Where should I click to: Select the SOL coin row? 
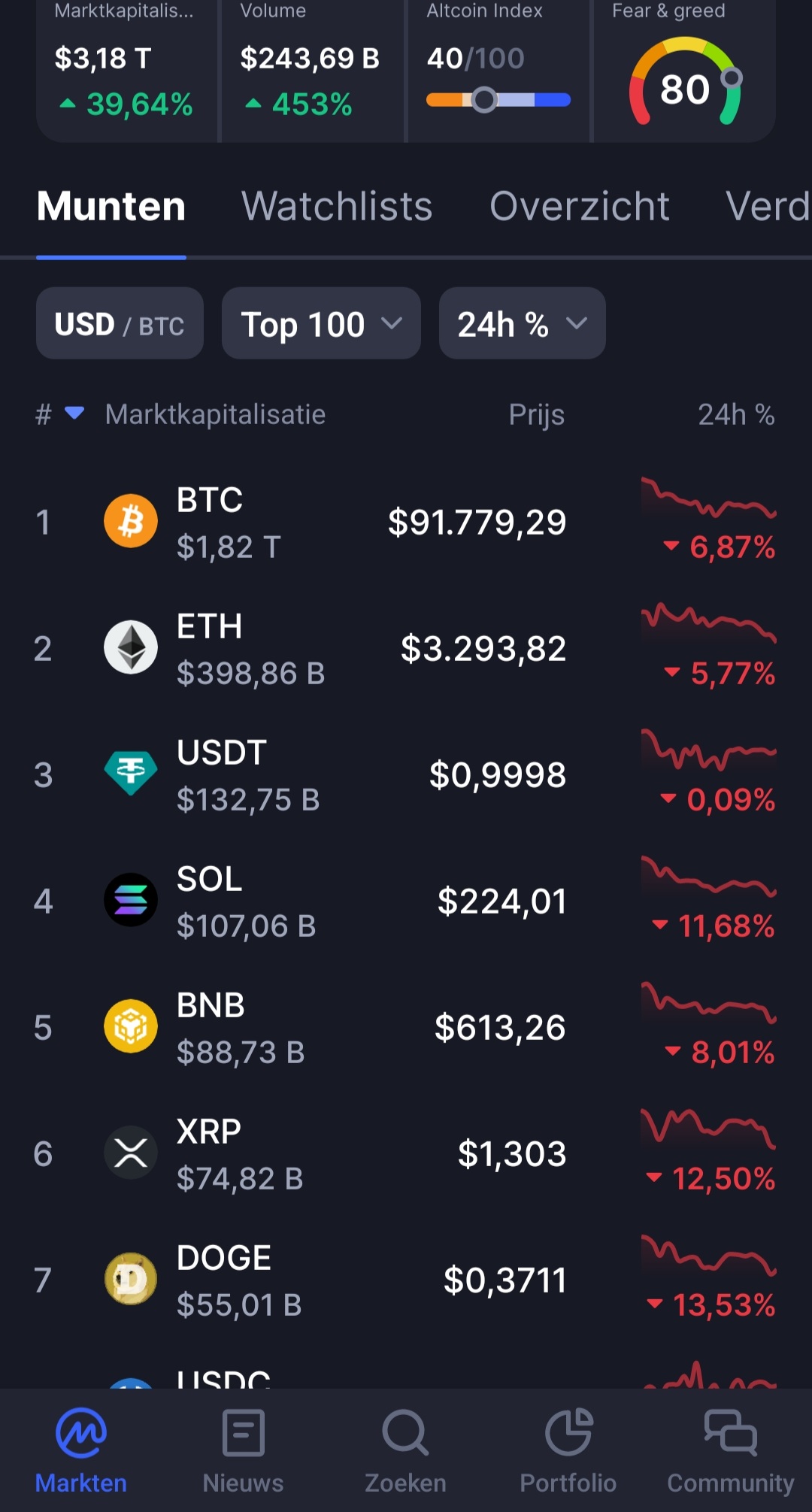pyautogui.click(x=406, y=901)
